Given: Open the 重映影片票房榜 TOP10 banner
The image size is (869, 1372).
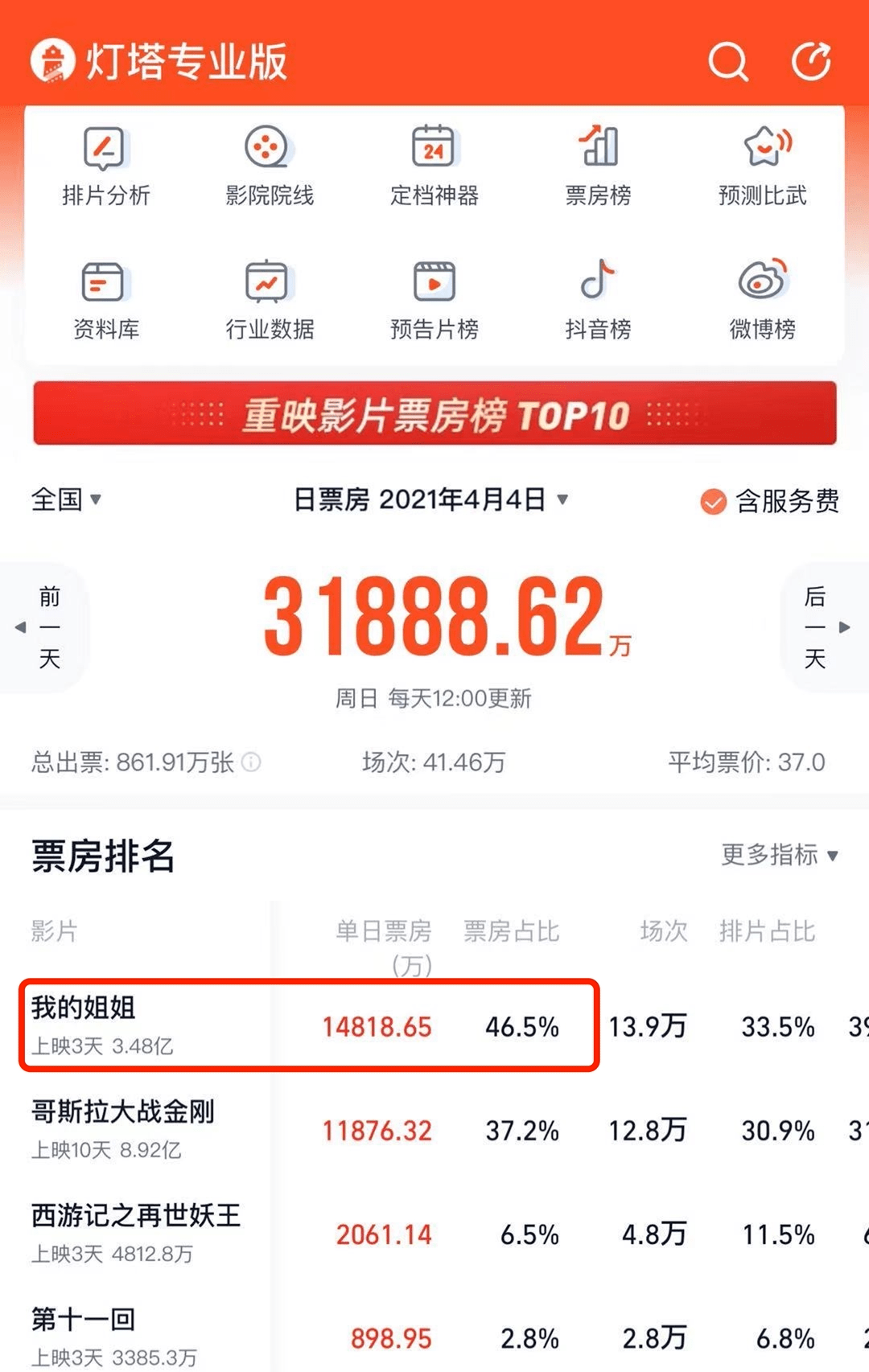Looking at the screenshot, I should click(434, 414).
